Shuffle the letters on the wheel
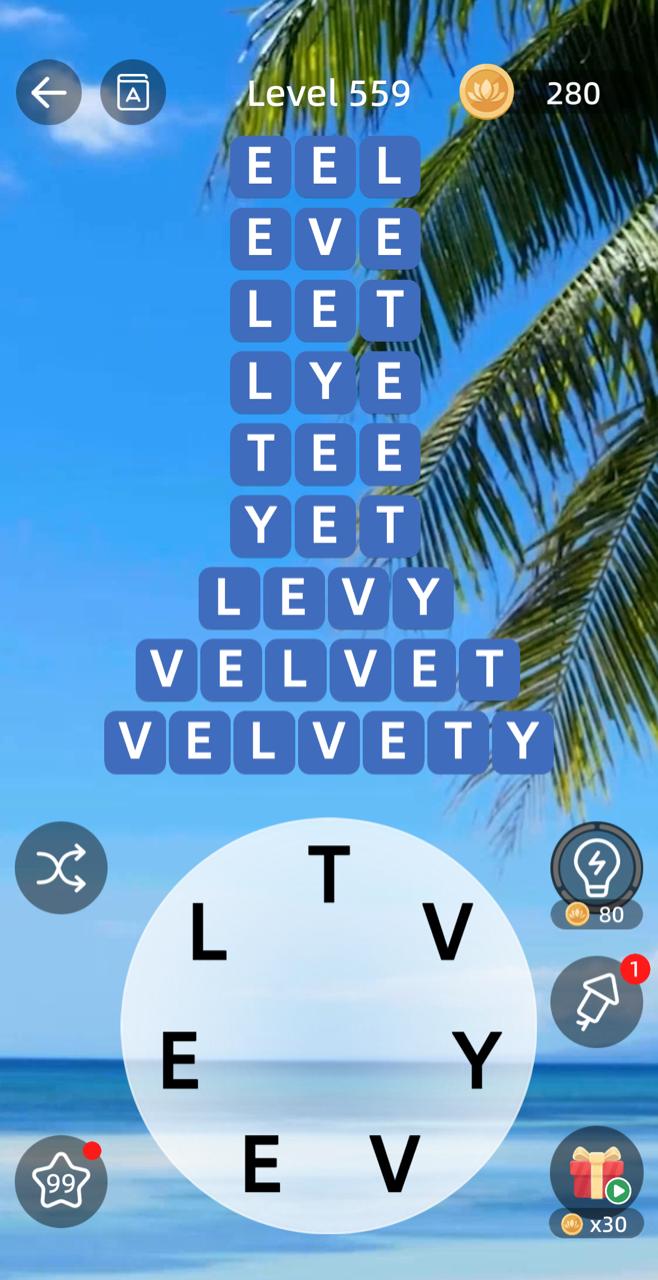Viewport: 658px width, 1280px height. 61,868
